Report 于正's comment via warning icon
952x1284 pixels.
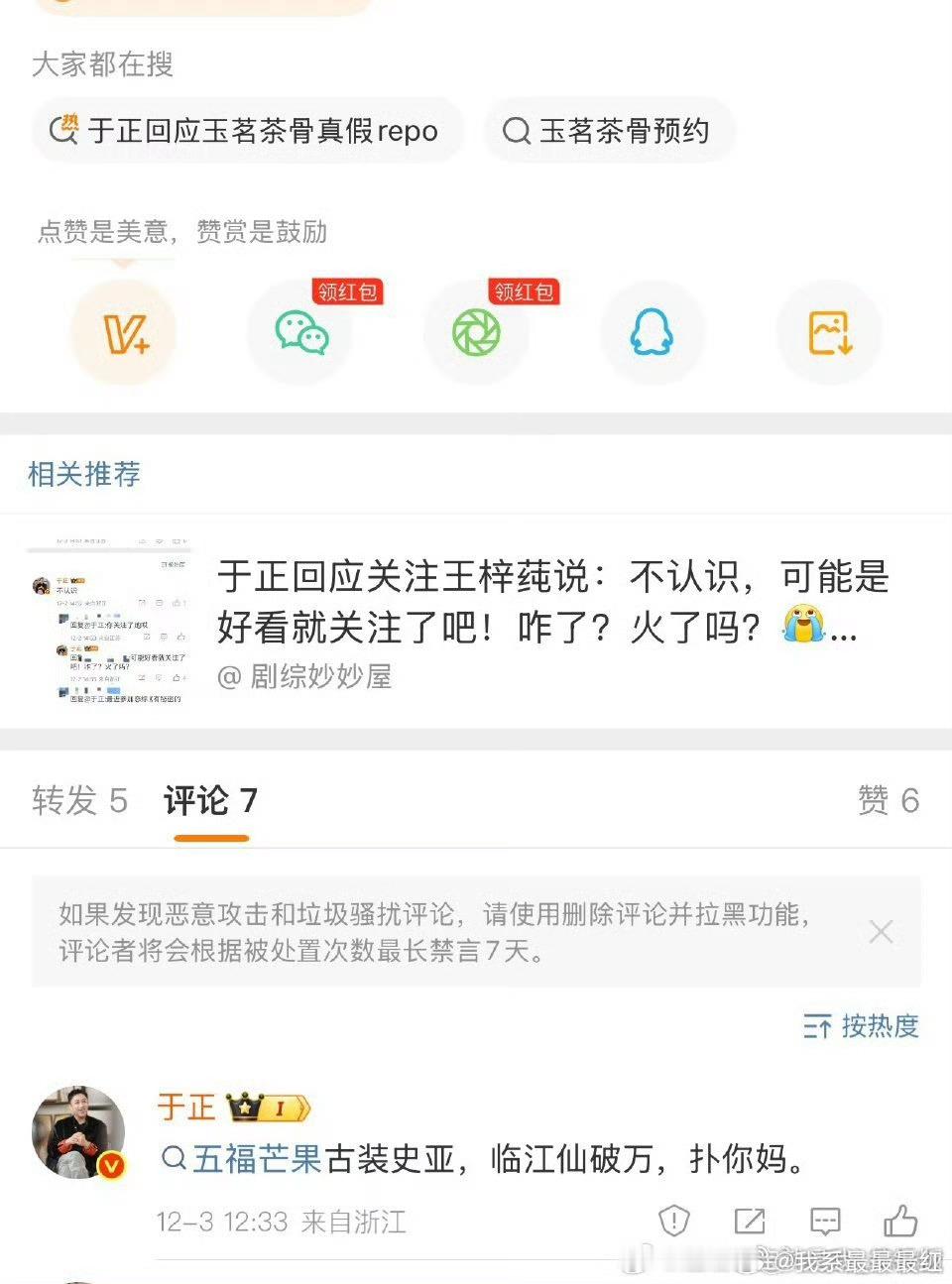(x=674, y=1222)
